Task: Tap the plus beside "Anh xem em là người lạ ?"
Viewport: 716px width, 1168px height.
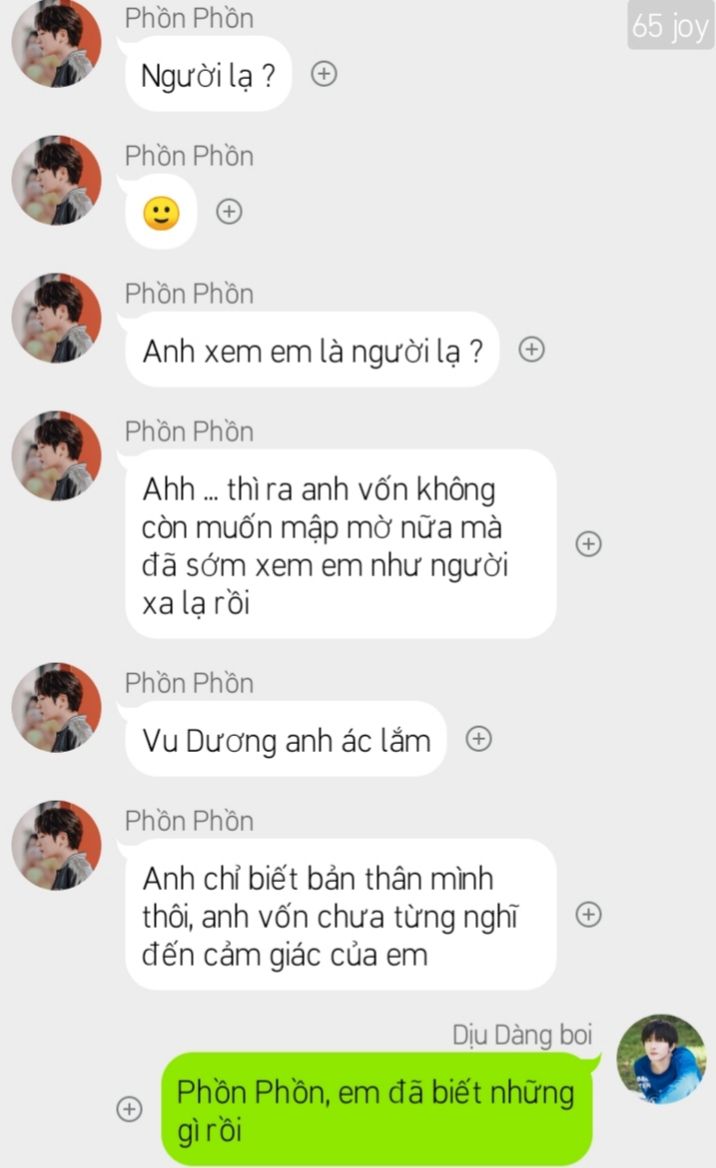Action: [x=531, y=349]
